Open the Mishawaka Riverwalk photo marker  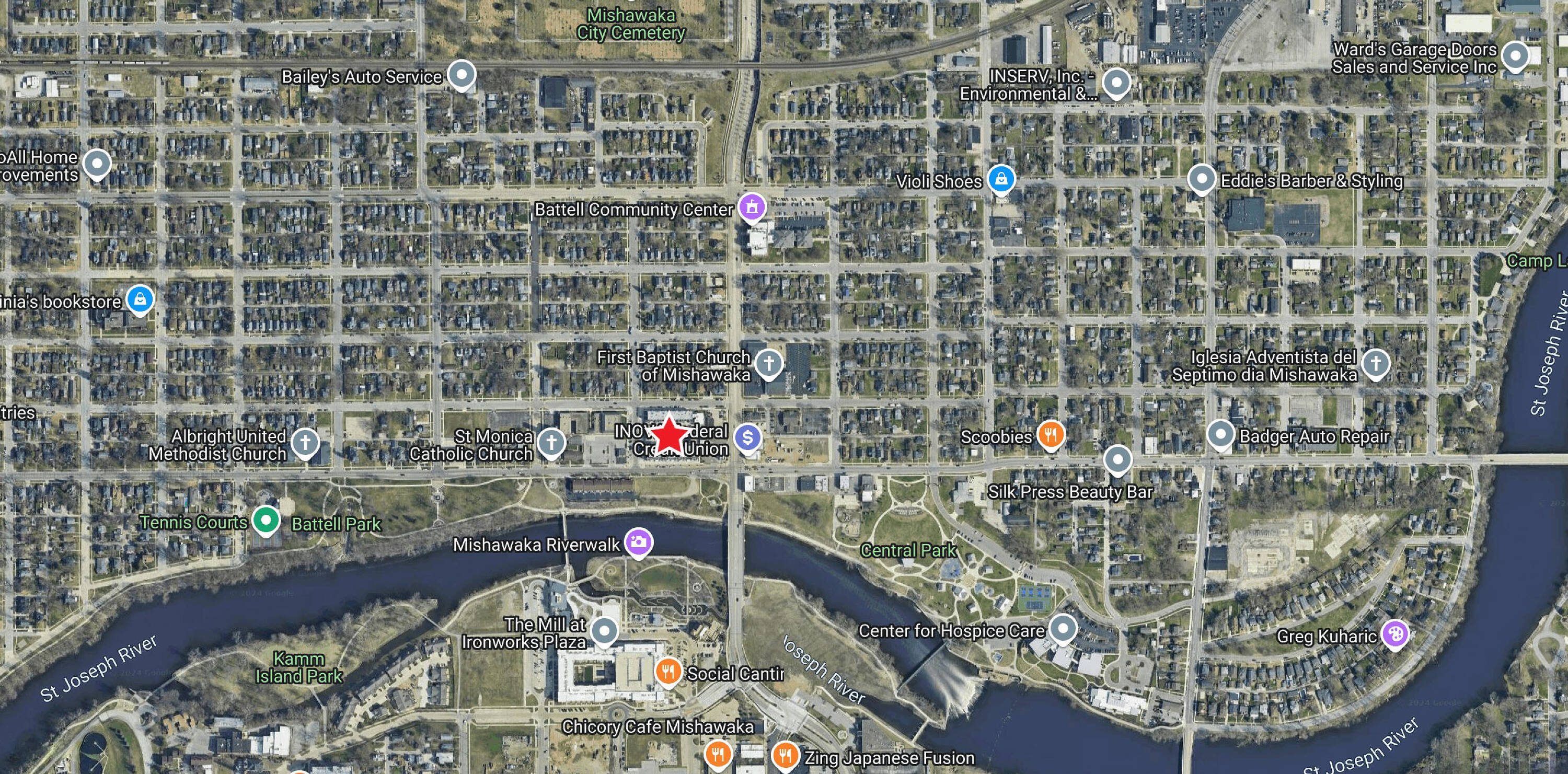coord(638,541)
